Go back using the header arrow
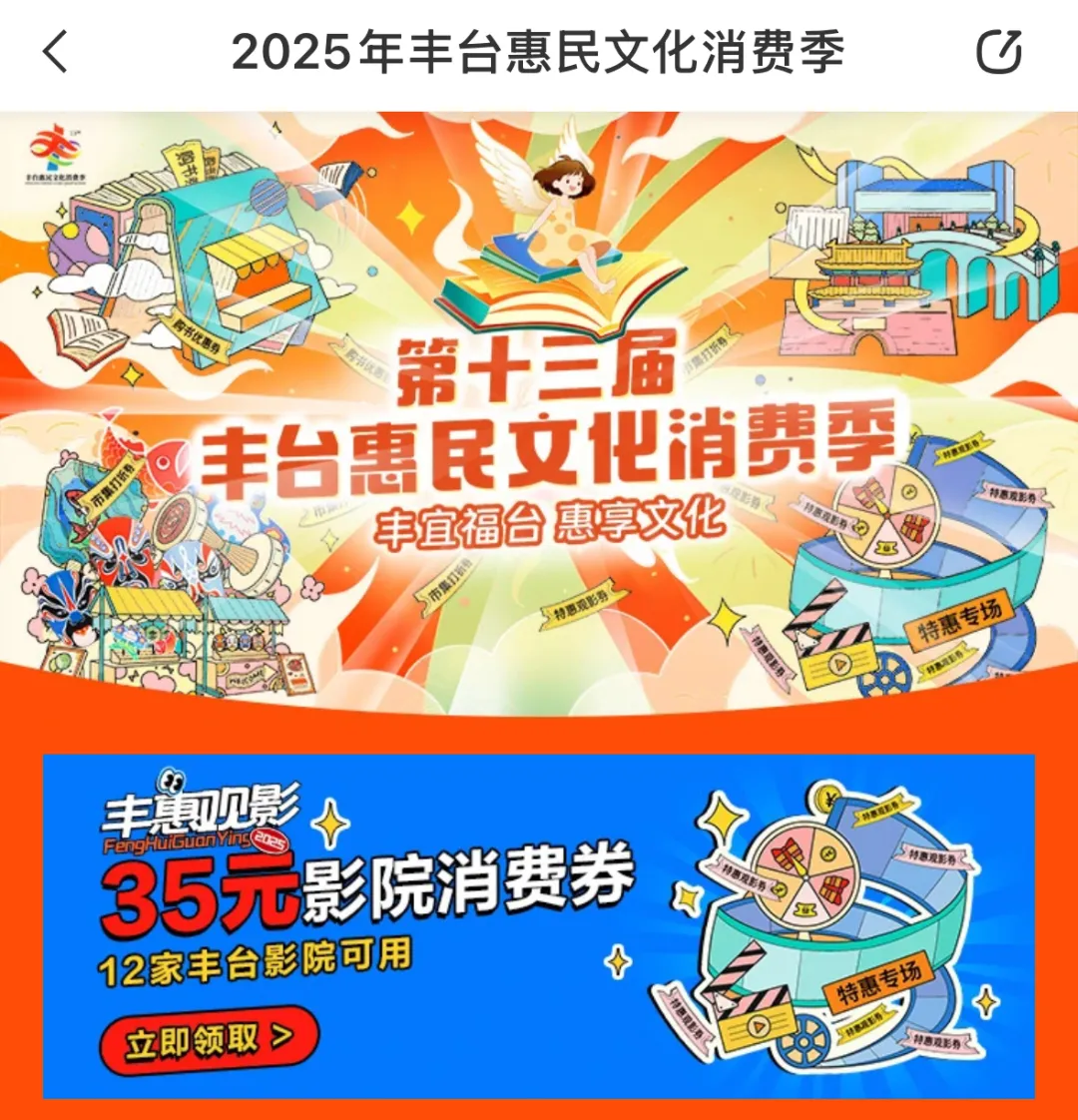The height and width of the screenshot is (1120, 1078). click(56, 52)
